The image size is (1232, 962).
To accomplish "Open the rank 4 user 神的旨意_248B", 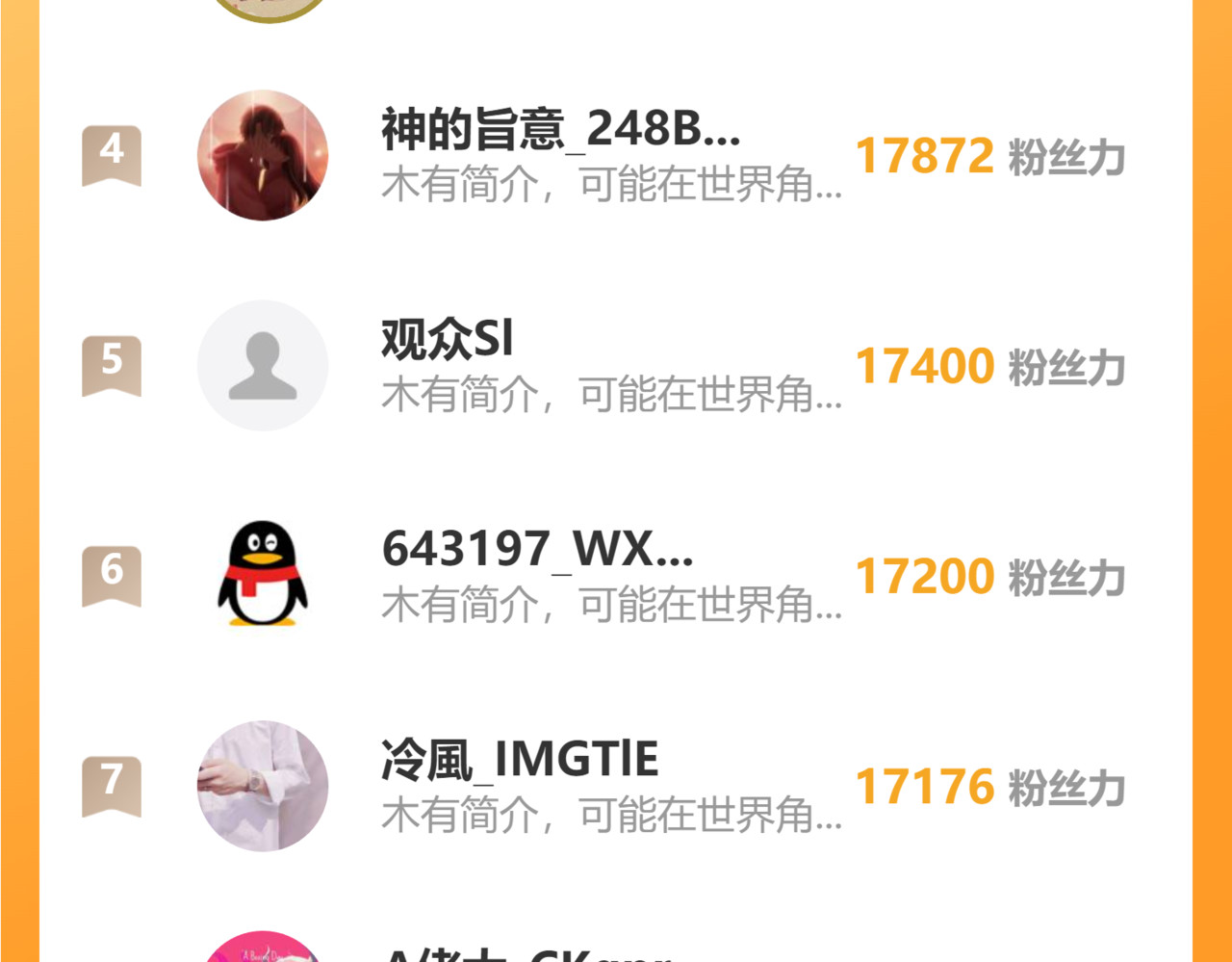I will (560, 130).
